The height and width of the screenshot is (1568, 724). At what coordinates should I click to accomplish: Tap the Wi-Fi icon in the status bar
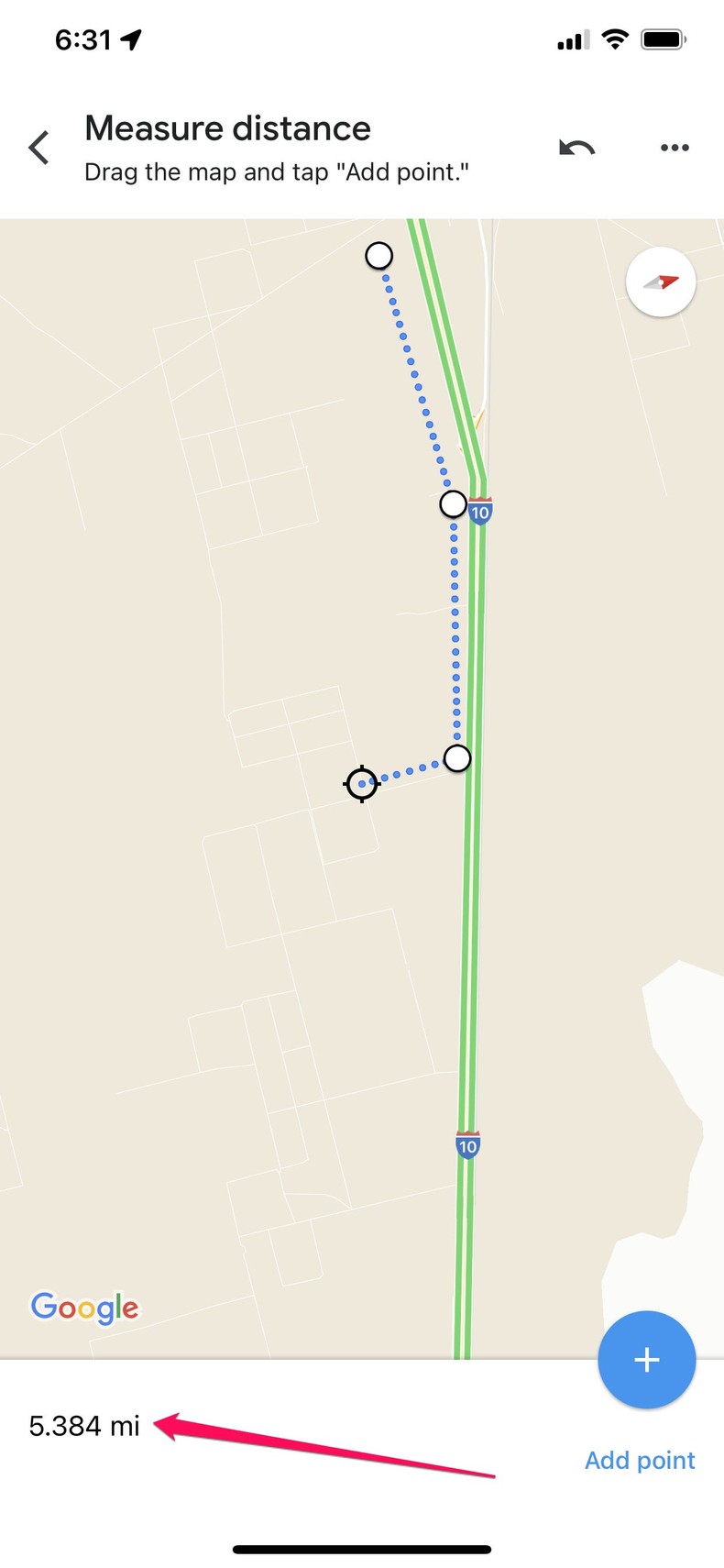tap(614, 39)
